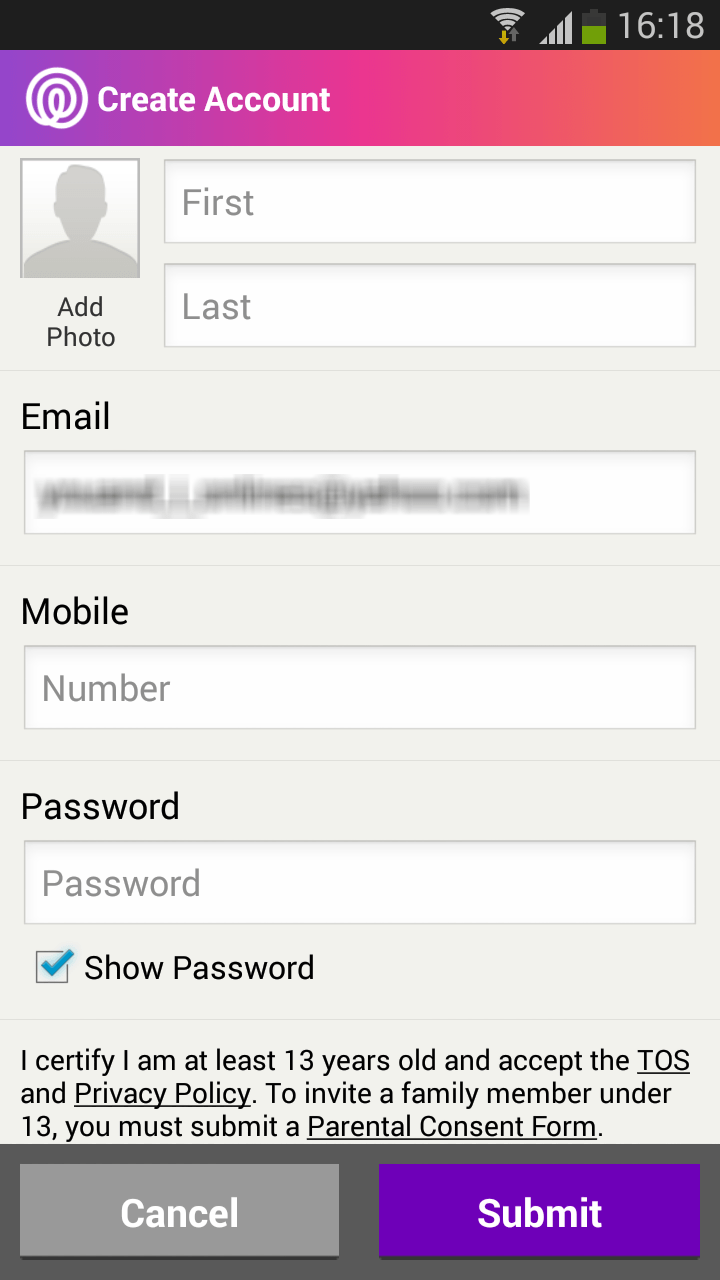Open the Parental Consent Form link
Image resolution: width=720 pixels, height=1280 pixels.
point(452,1126)
